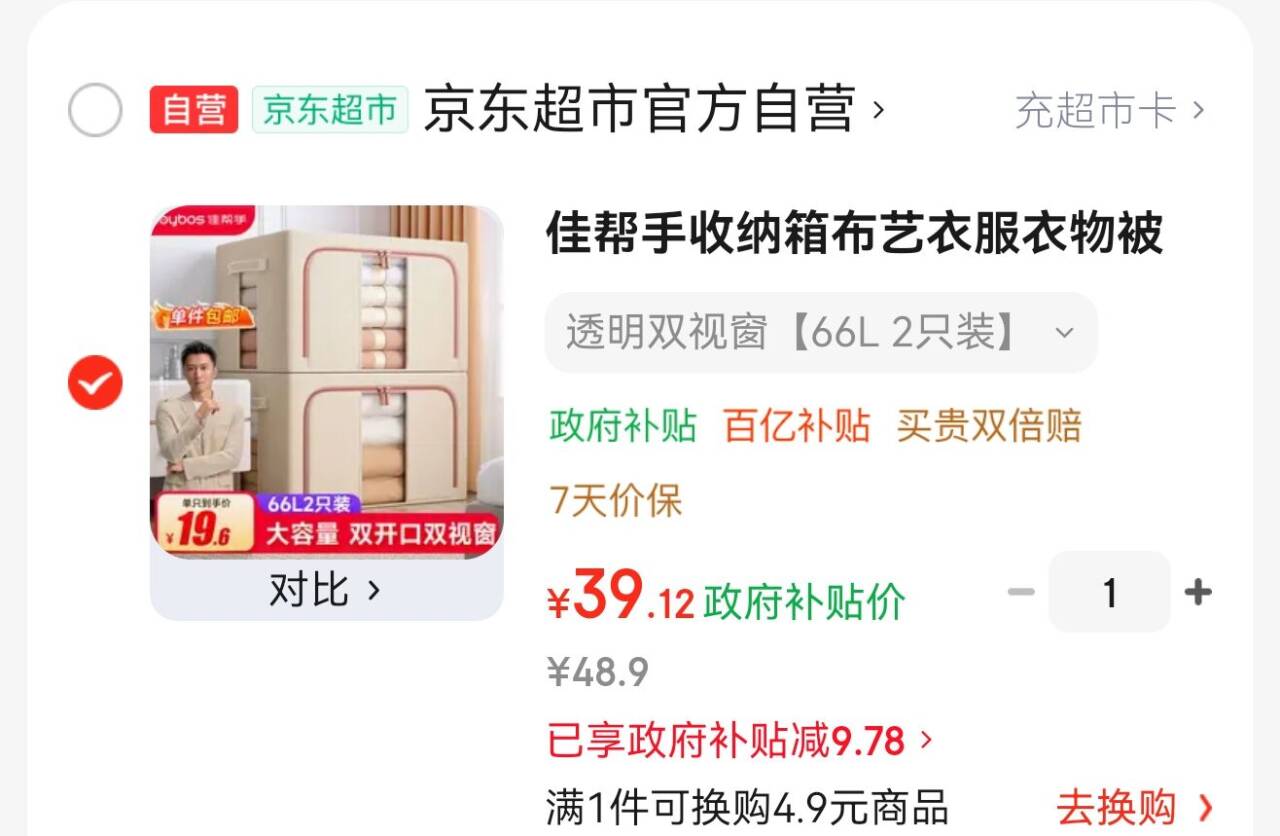Tap 对比 to compare products

pos(326,590)
